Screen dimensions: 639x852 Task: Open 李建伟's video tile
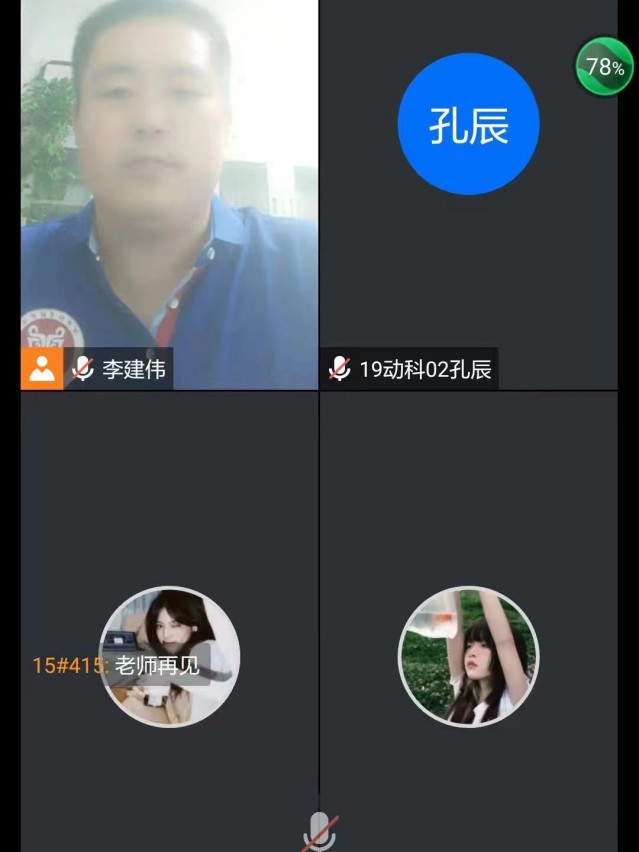tap(169, 190)
